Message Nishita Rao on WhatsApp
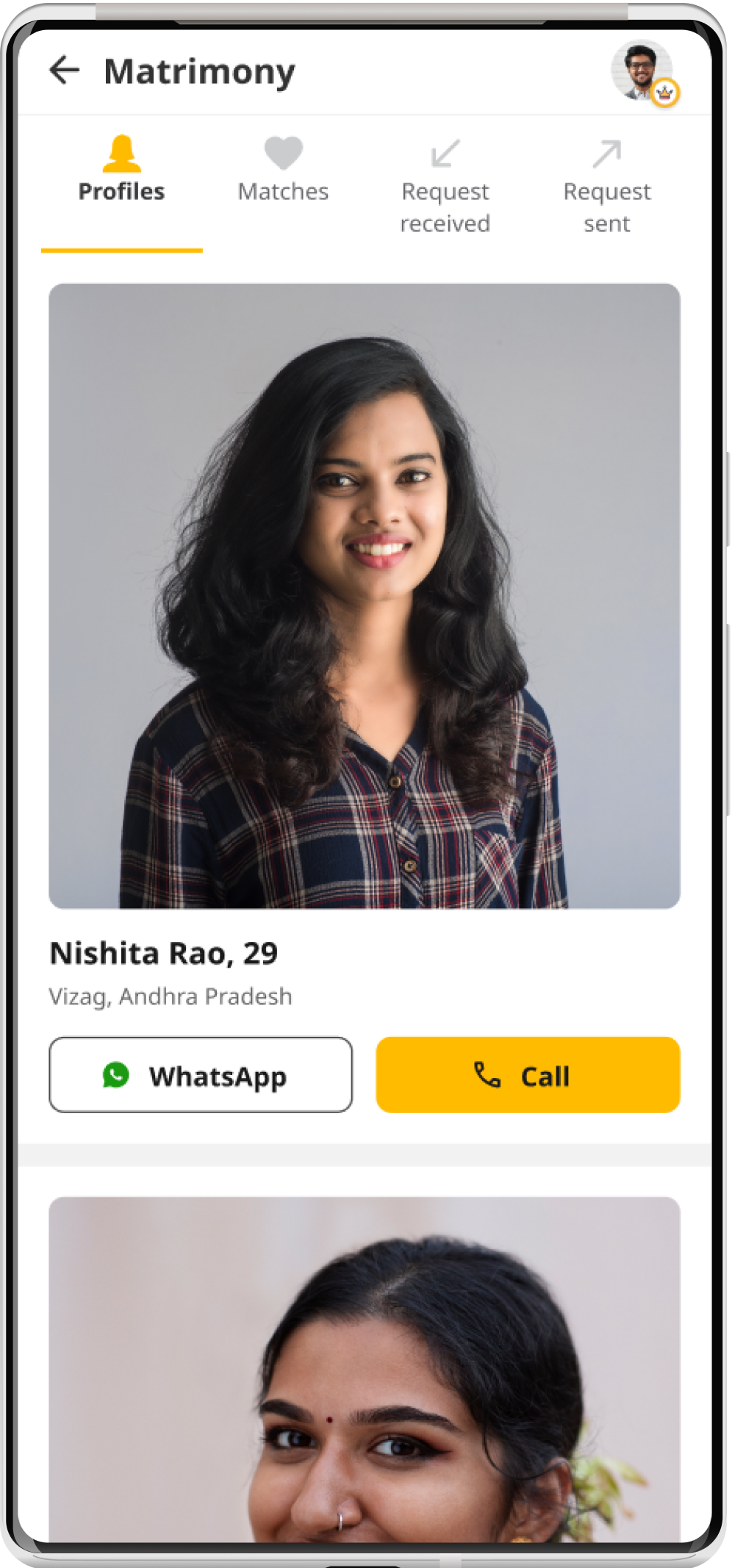 point(201,1075)
